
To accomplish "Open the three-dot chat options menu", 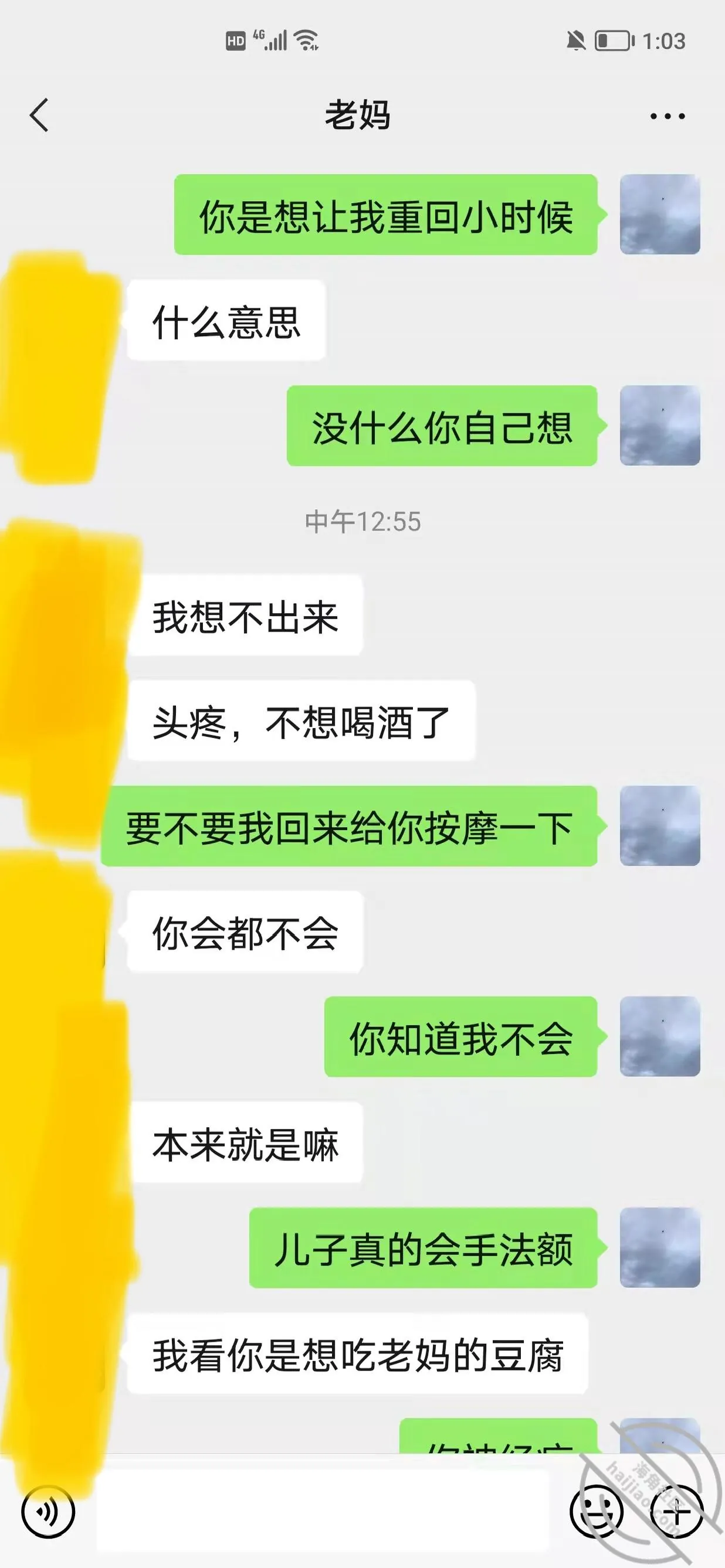I will click(667, 115).
